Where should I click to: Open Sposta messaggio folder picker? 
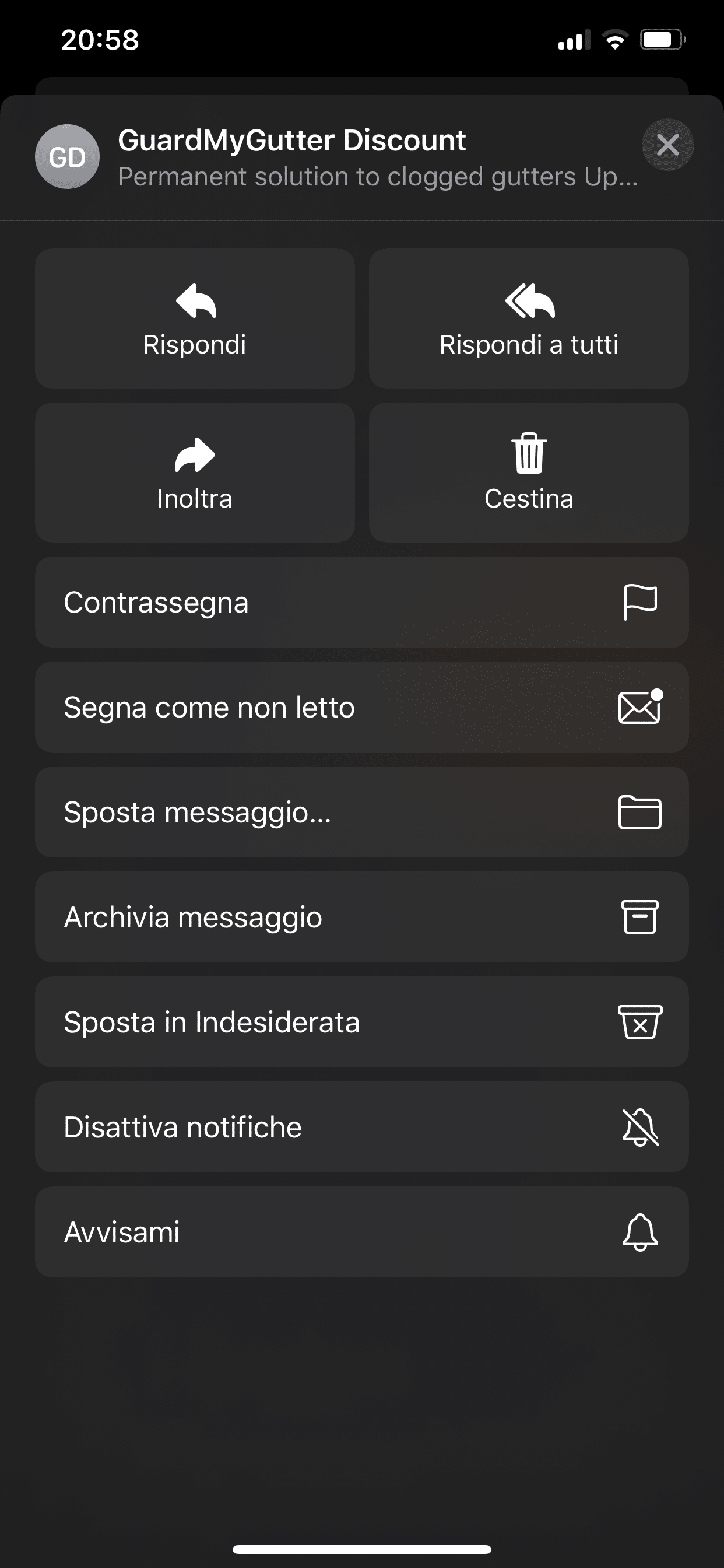pyautogui.click(x=361, y=812)
